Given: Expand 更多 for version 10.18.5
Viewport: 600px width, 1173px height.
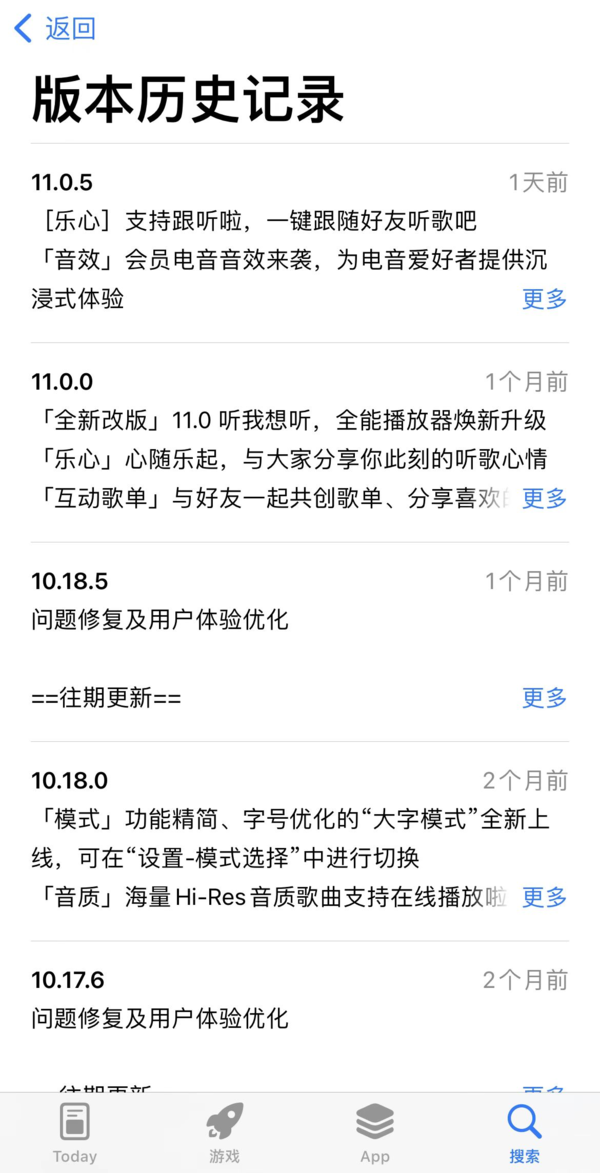Looking at the screenshot, I should 544,698.
